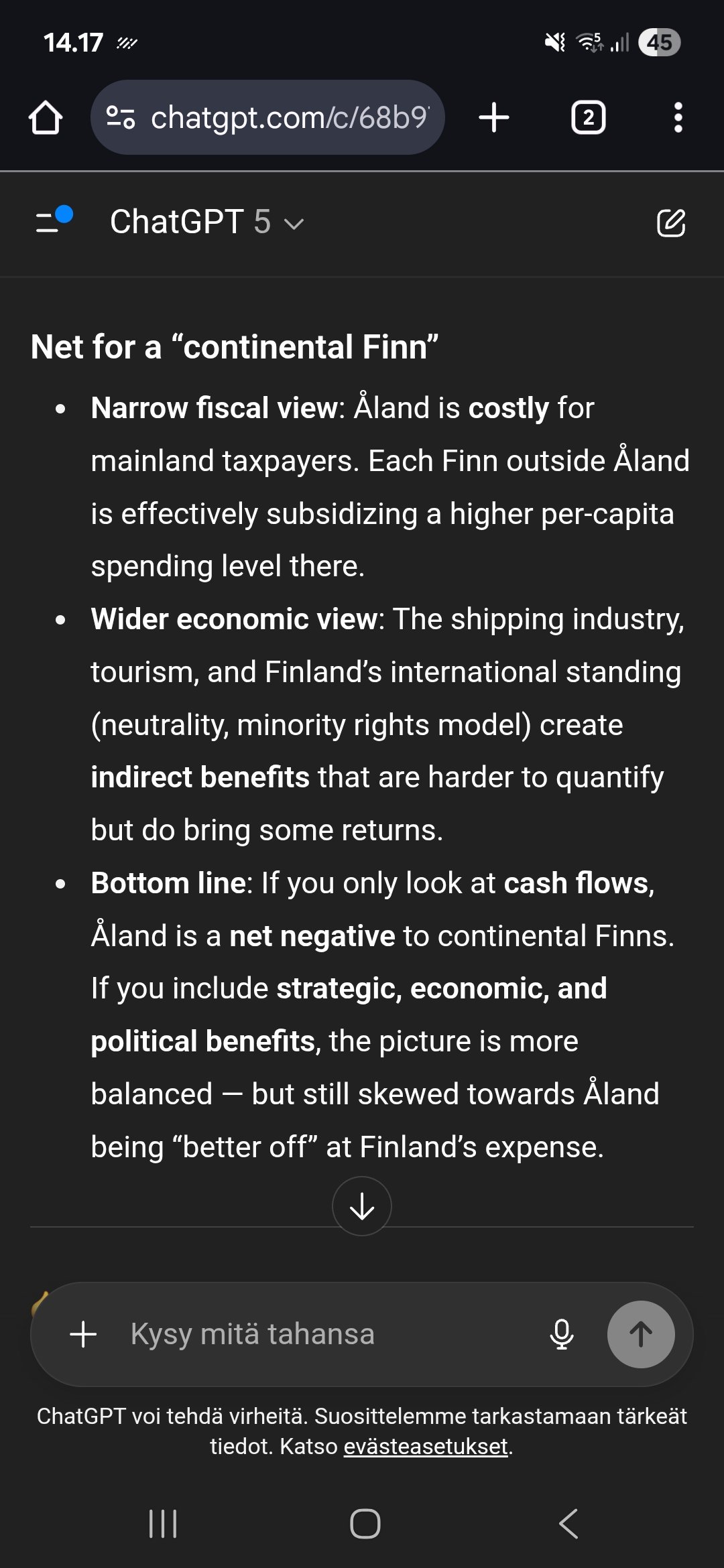Open the browser overflow menu
This screenshot has width=724, height=1568.
point(678,118)
